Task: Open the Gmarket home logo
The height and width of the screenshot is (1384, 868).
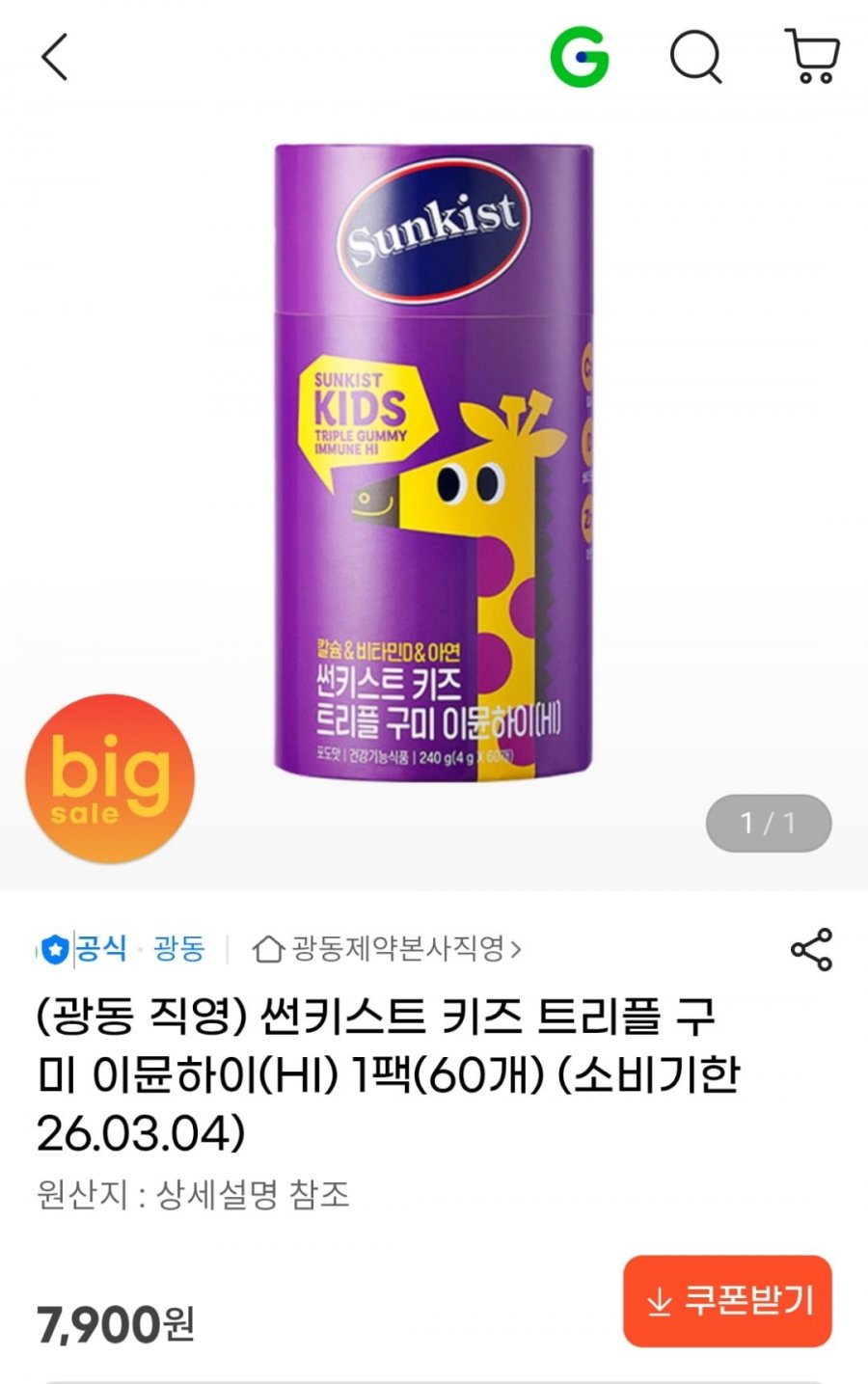Action: [580, 57]
